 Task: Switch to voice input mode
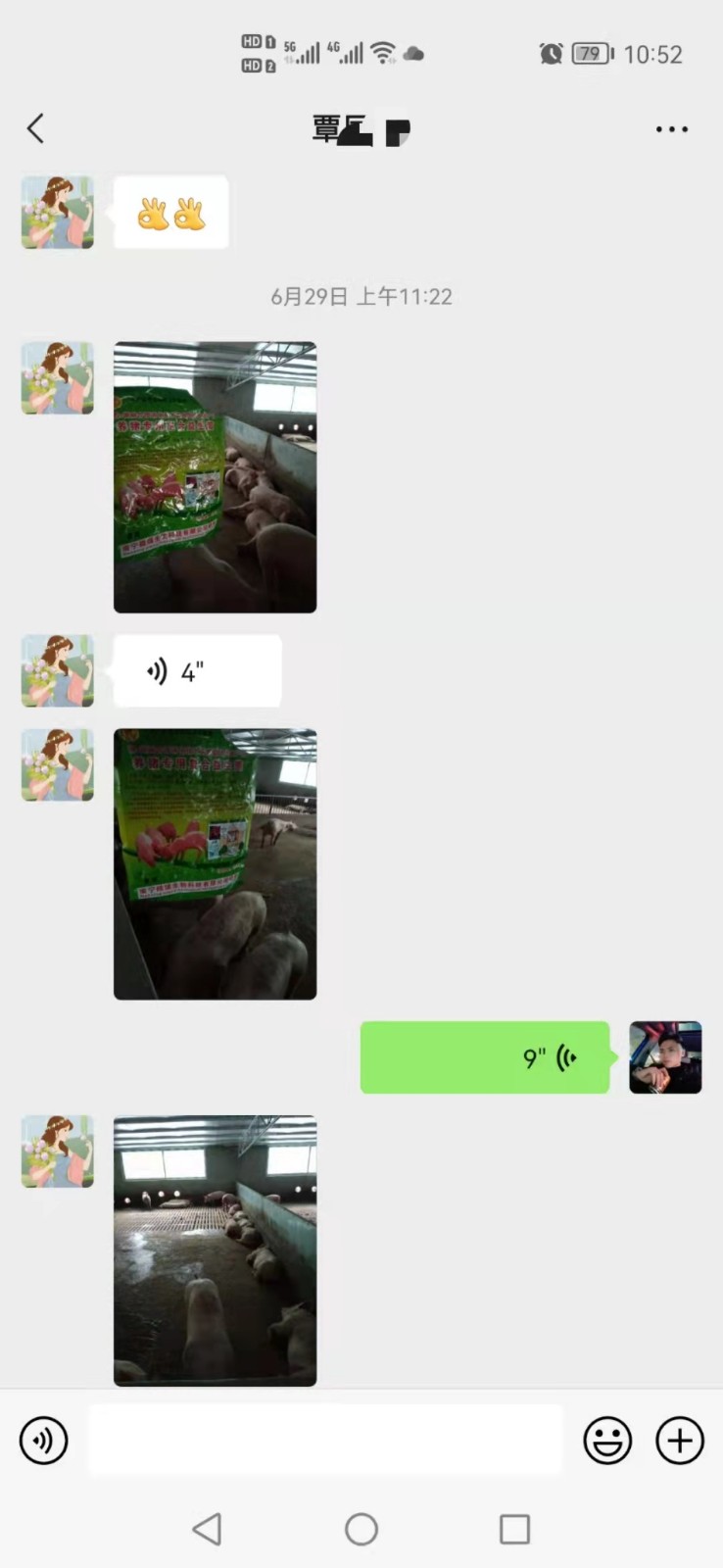tap(44, 1441)
